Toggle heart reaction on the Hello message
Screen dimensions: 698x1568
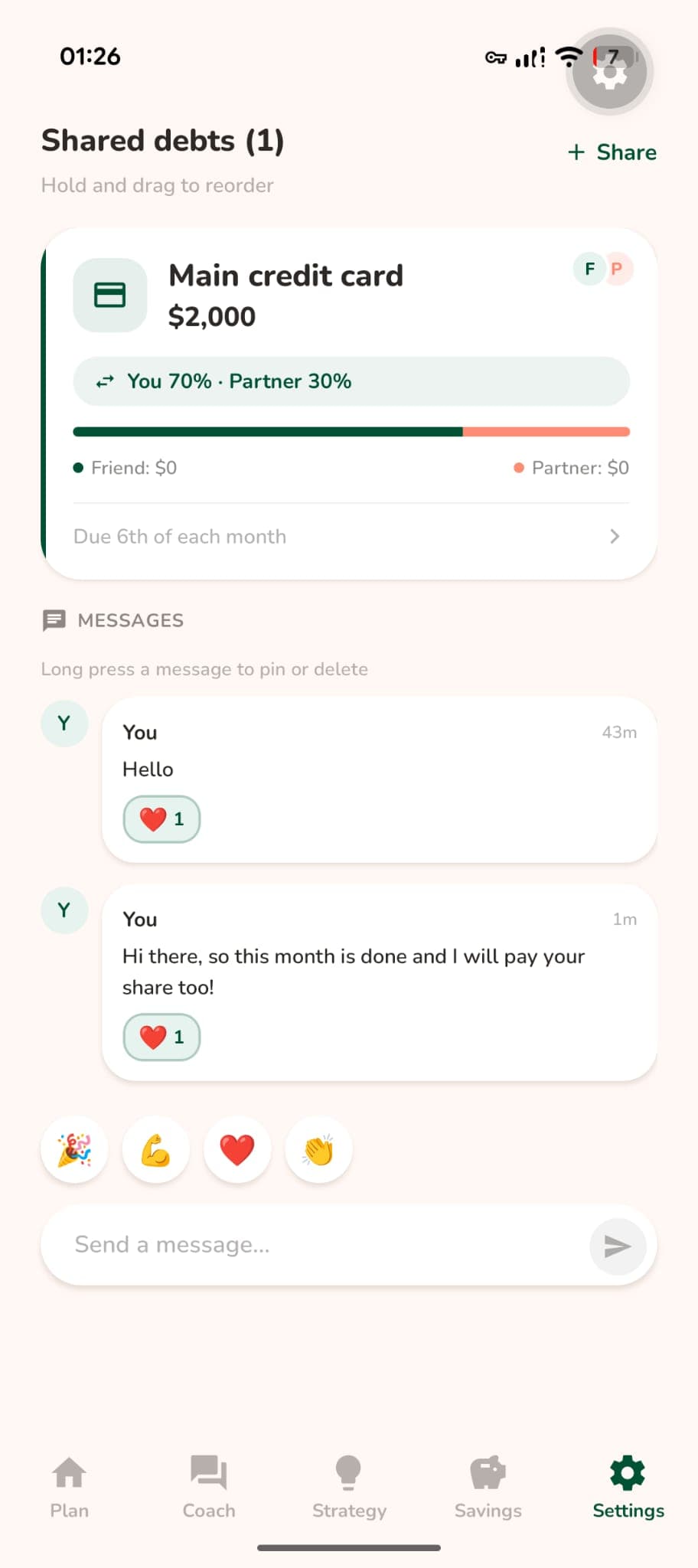(x=161, y=819)
